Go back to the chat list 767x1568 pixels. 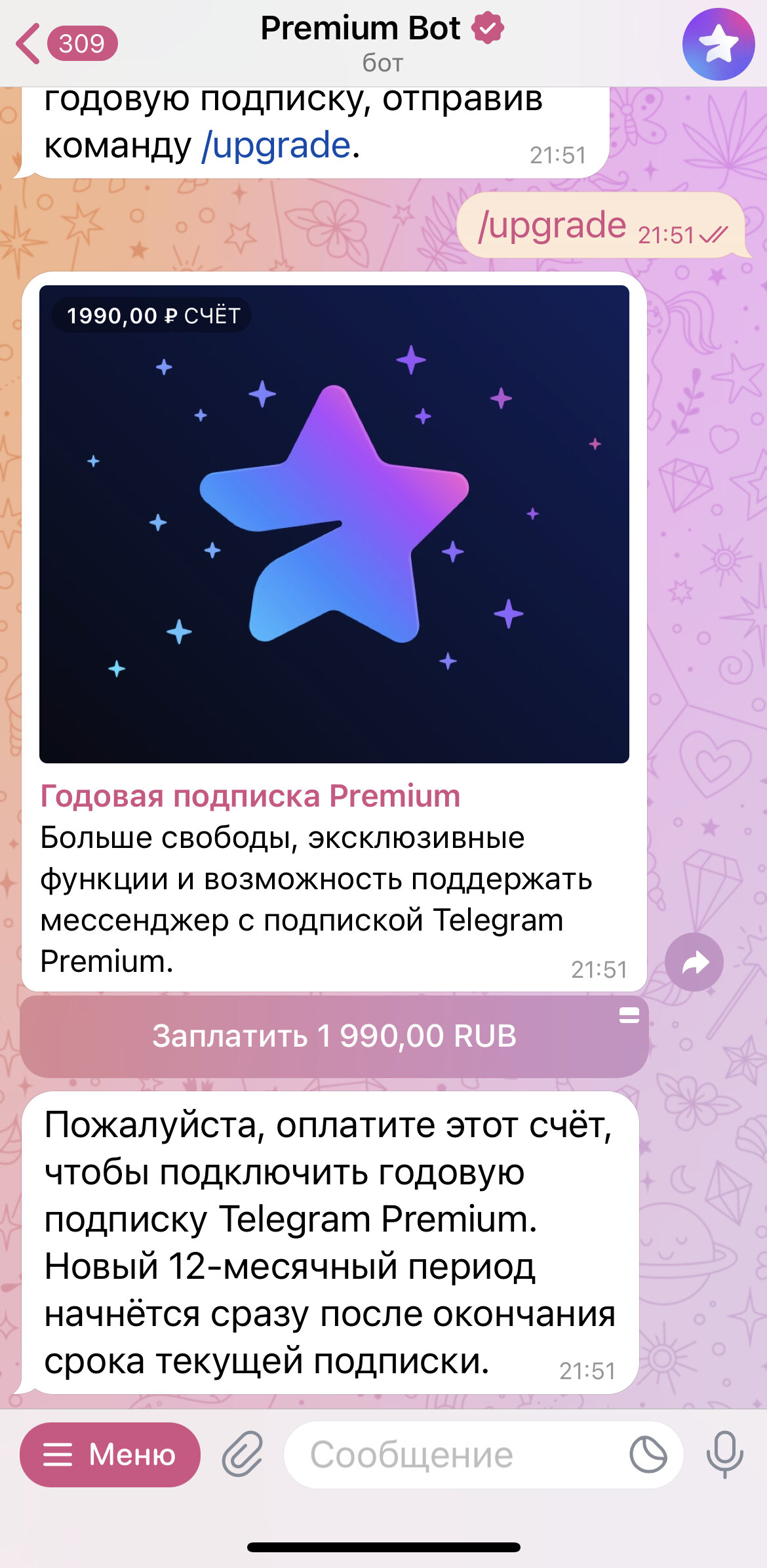(x=66, y=43)
